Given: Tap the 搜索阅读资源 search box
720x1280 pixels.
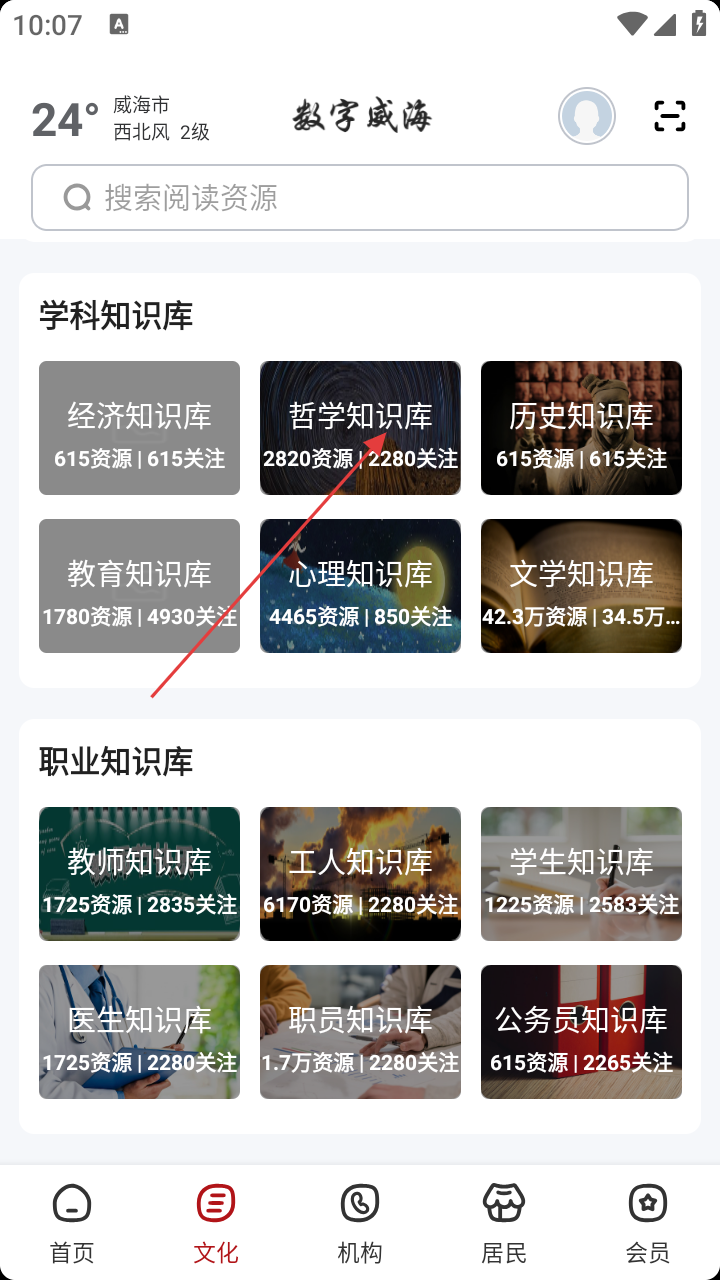Looking at the screenshot, I should coord(360,198).
